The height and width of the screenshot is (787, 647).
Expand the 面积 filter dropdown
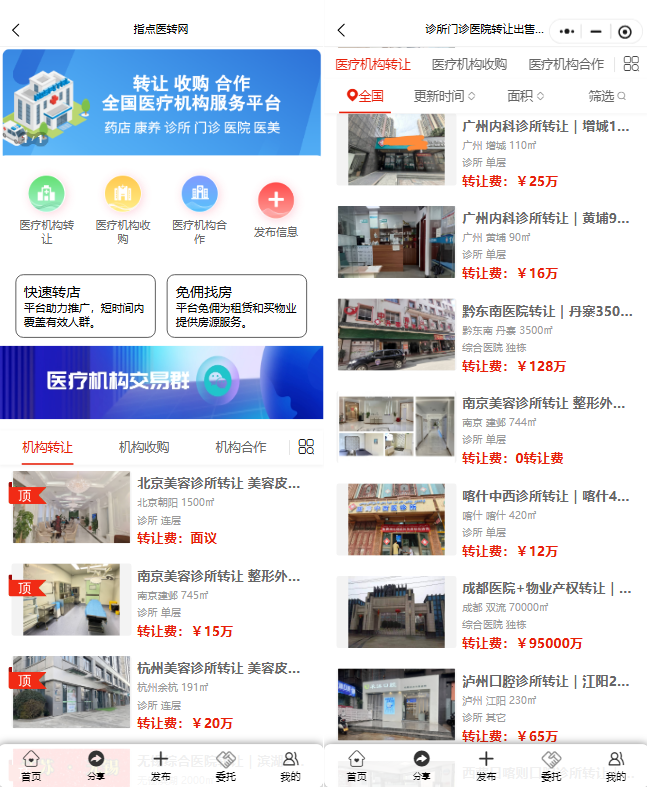pos(525,96)
